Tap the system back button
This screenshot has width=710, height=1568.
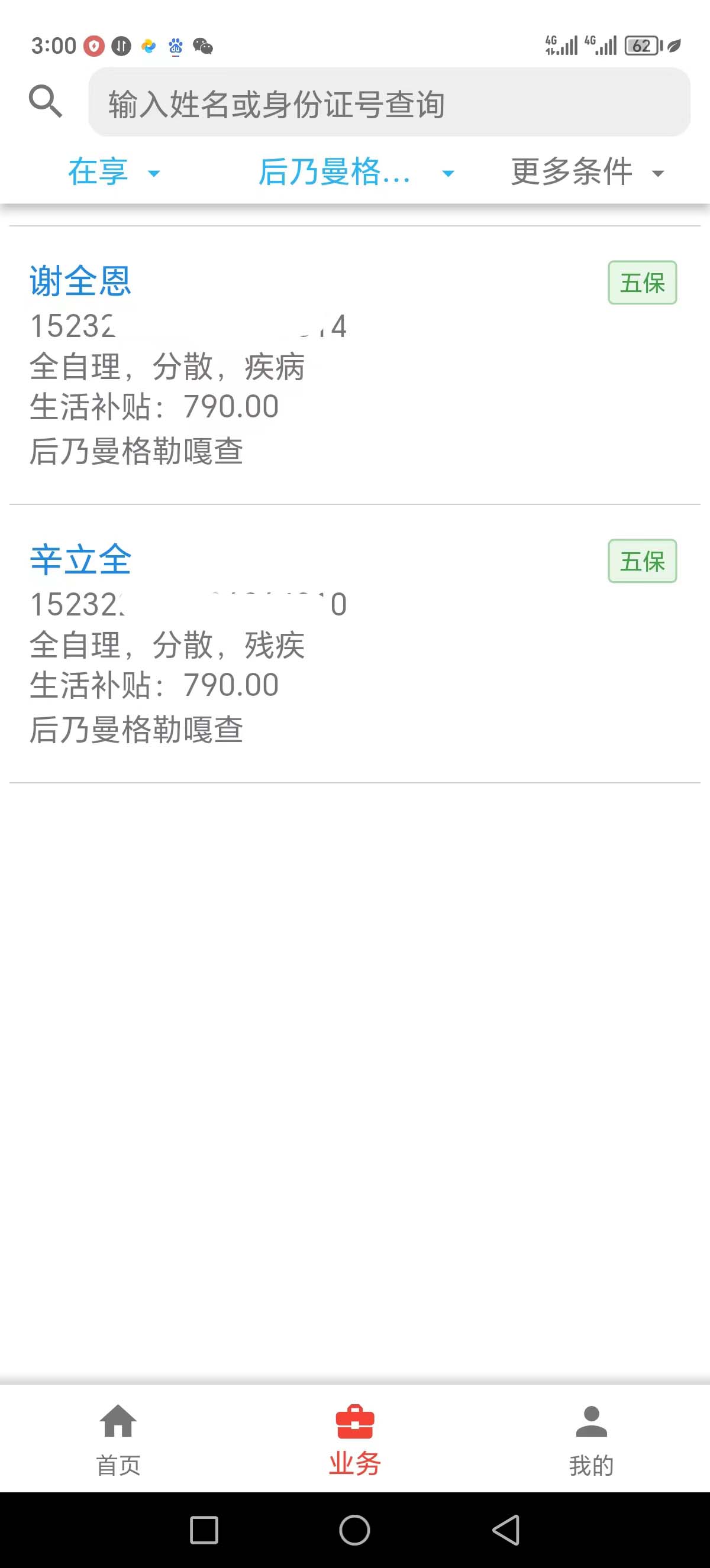pos(506,1530)
